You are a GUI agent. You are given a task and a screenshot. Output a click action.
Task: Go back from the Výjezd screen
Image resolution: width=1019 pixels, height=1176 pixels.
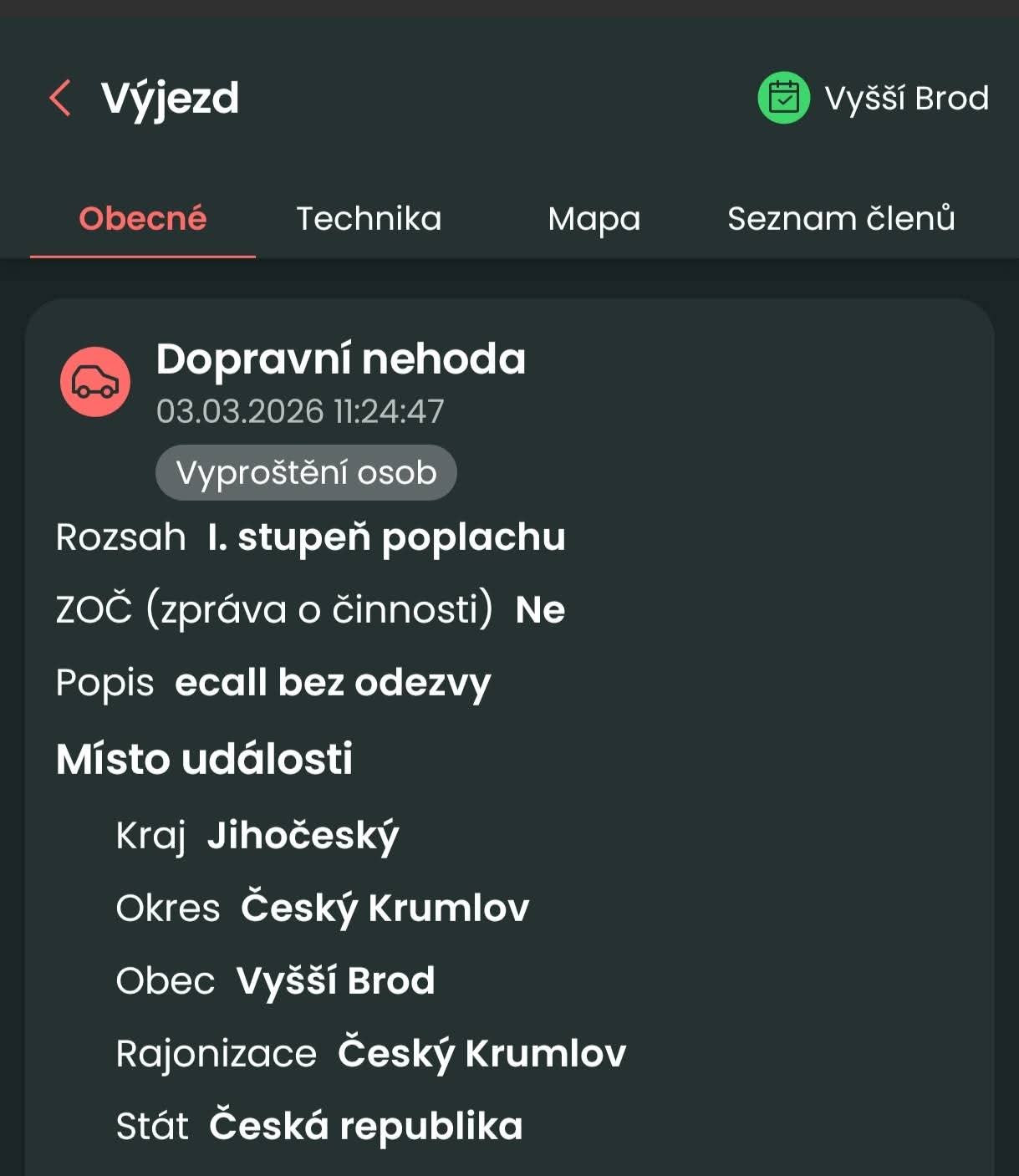60,99
